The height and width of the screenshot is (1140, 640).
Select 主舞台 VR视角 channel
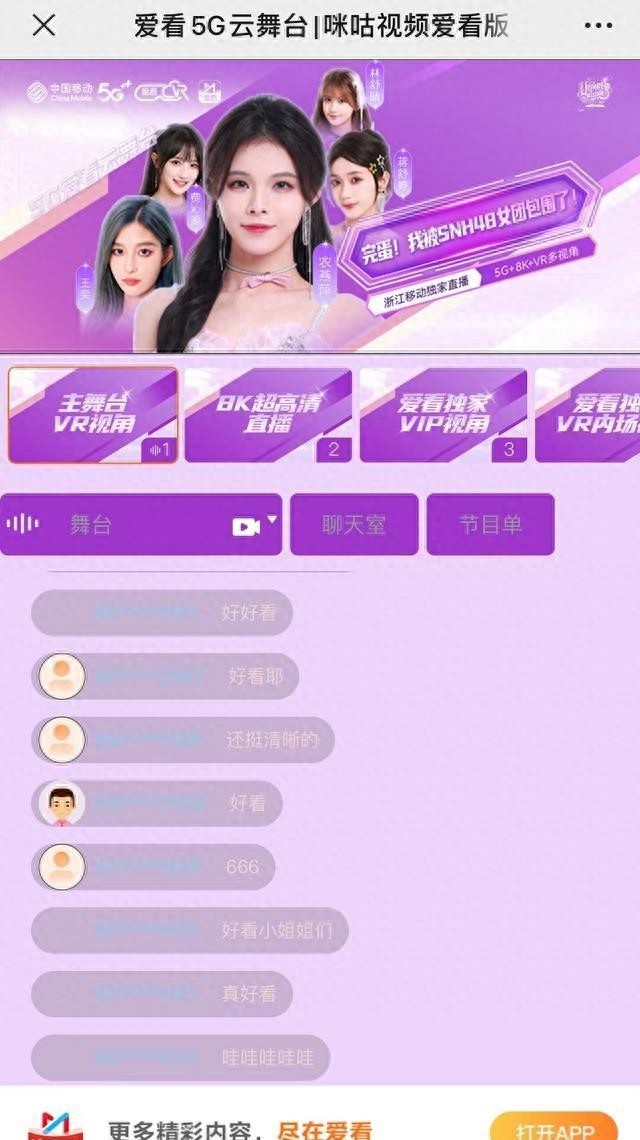(x=93, y=415)
